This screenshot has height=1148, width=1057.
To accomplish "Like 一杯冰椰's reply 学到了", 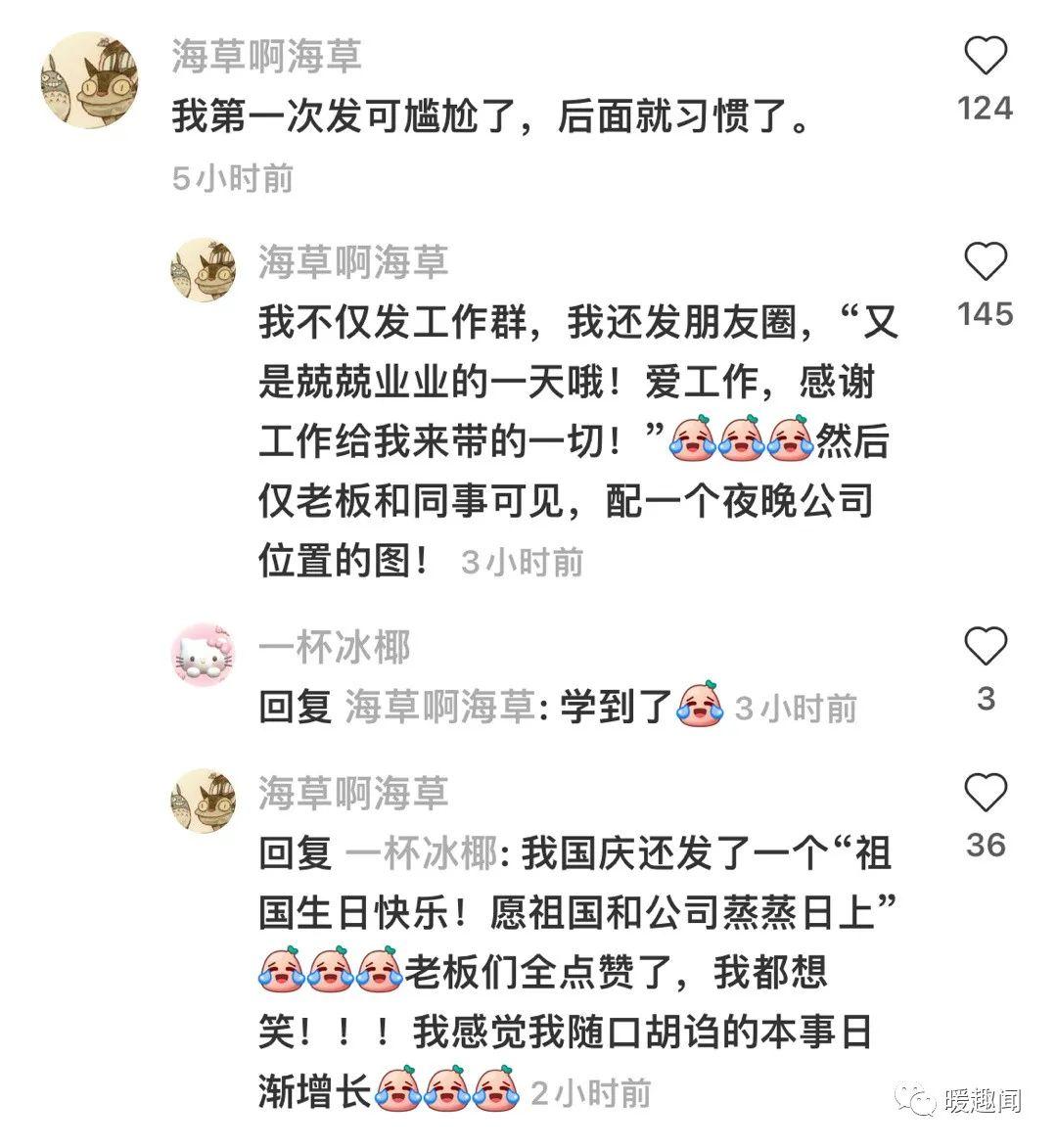I will (x=986, y=647).
